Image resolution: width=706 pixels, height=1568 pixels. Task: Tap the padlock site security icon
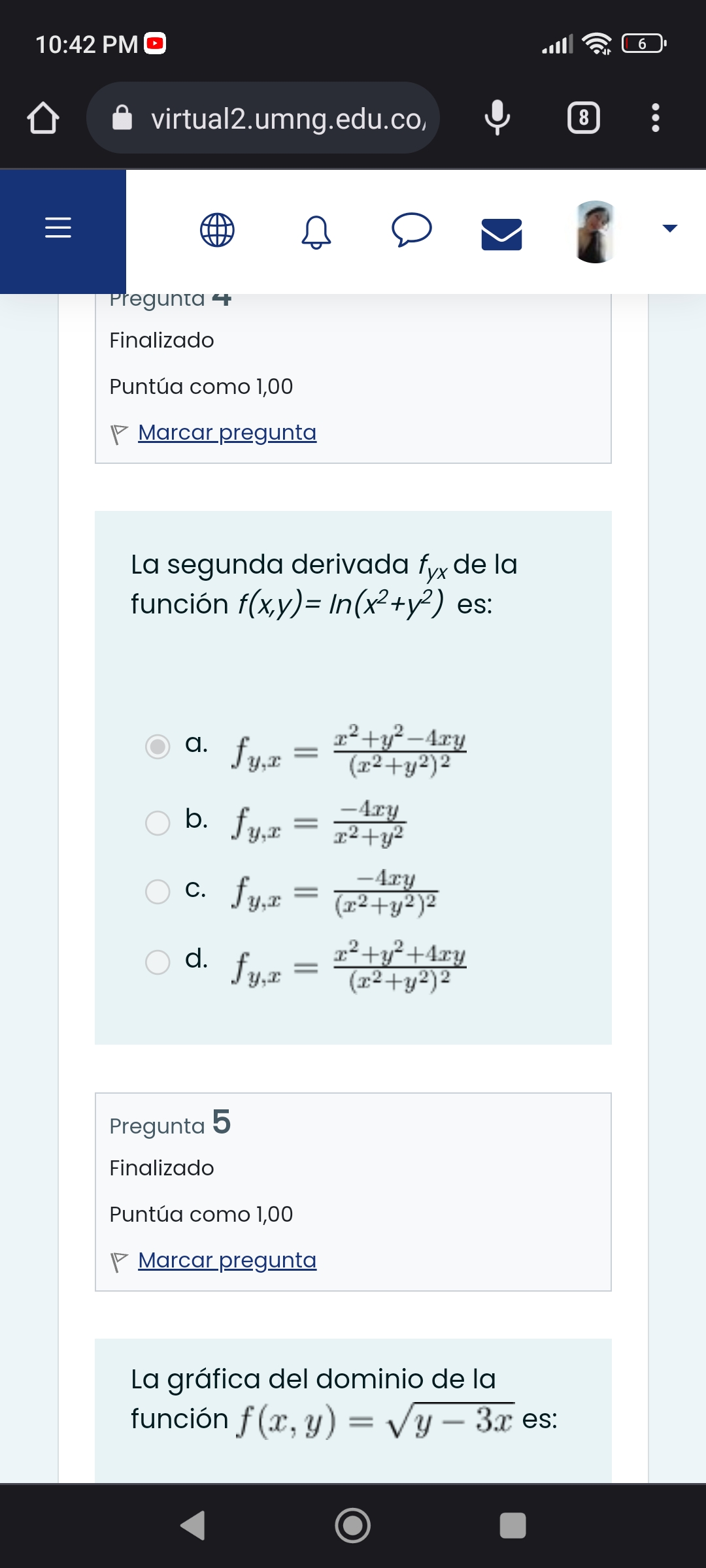click(x=122, y=118)
